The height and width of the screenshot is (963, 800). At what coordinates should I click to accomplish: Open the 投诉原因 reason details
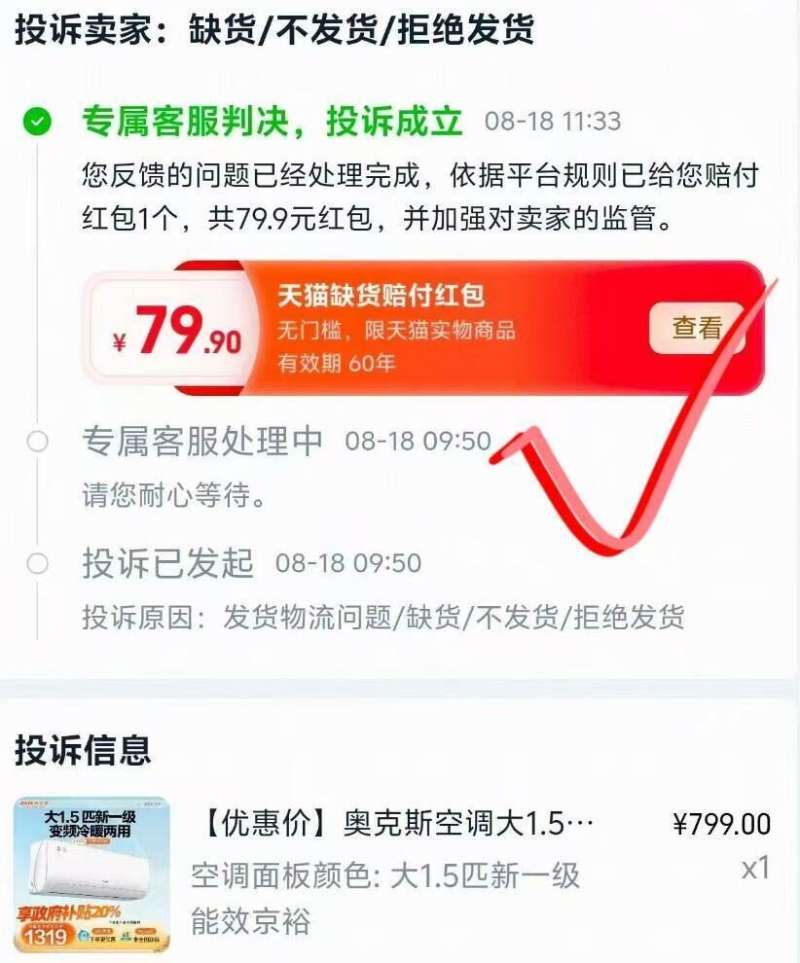380,619
